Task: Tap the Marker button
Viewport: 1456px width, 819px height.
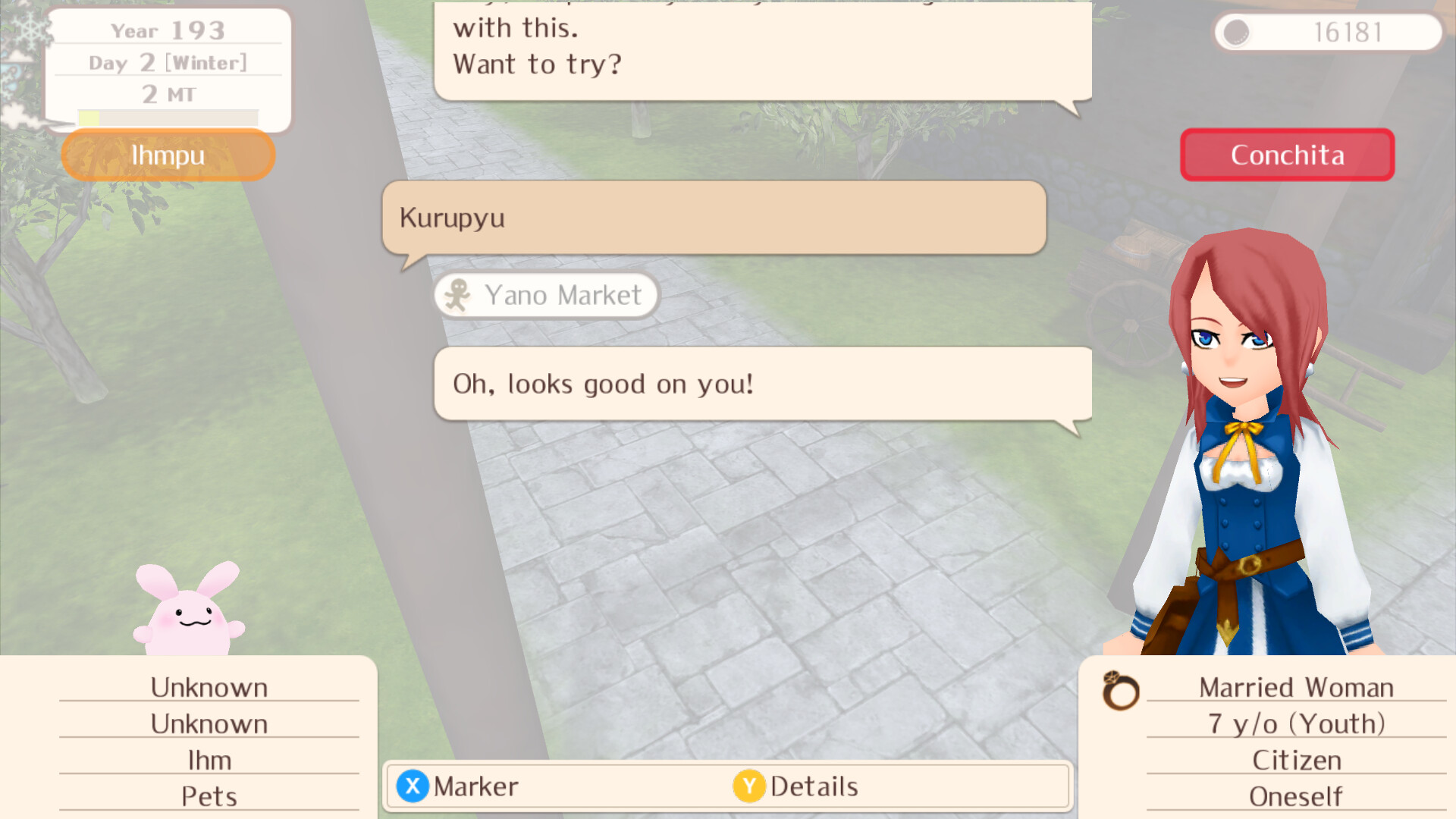Action: [x=458, y=786]
